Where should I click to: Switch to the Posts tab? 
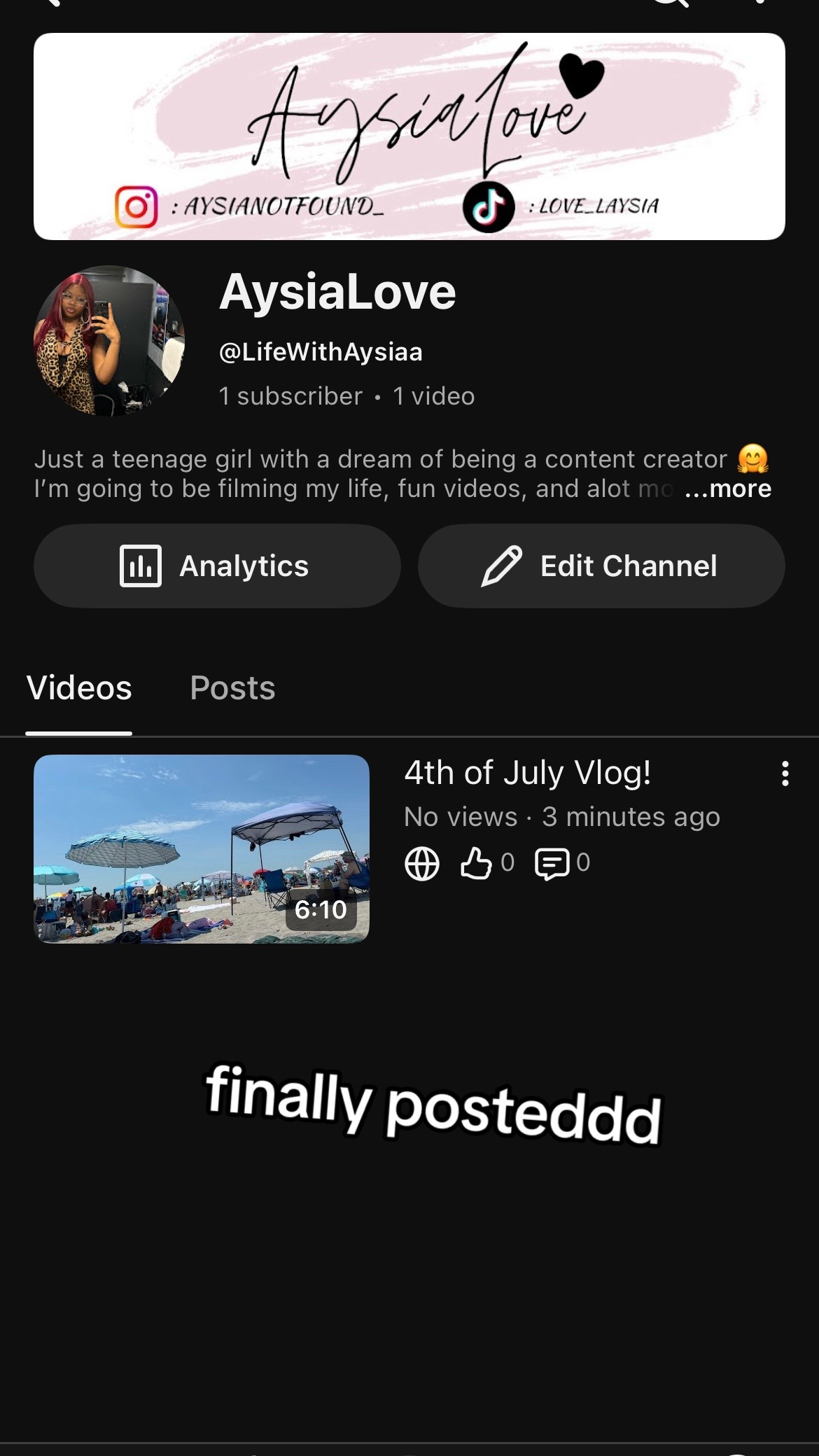point(232,688)
